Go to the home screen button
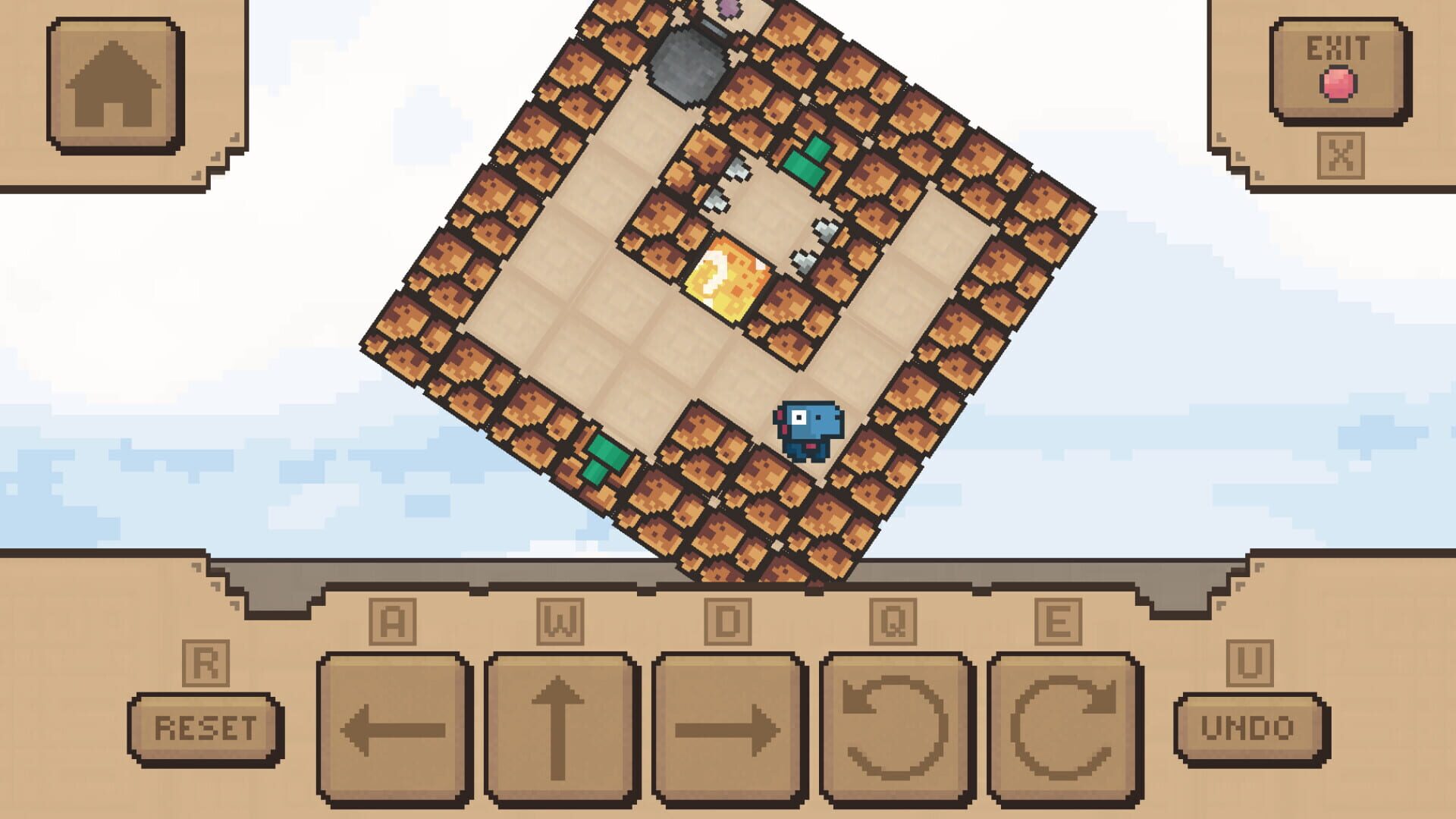1456x819 pixels. tap(115, 85)
